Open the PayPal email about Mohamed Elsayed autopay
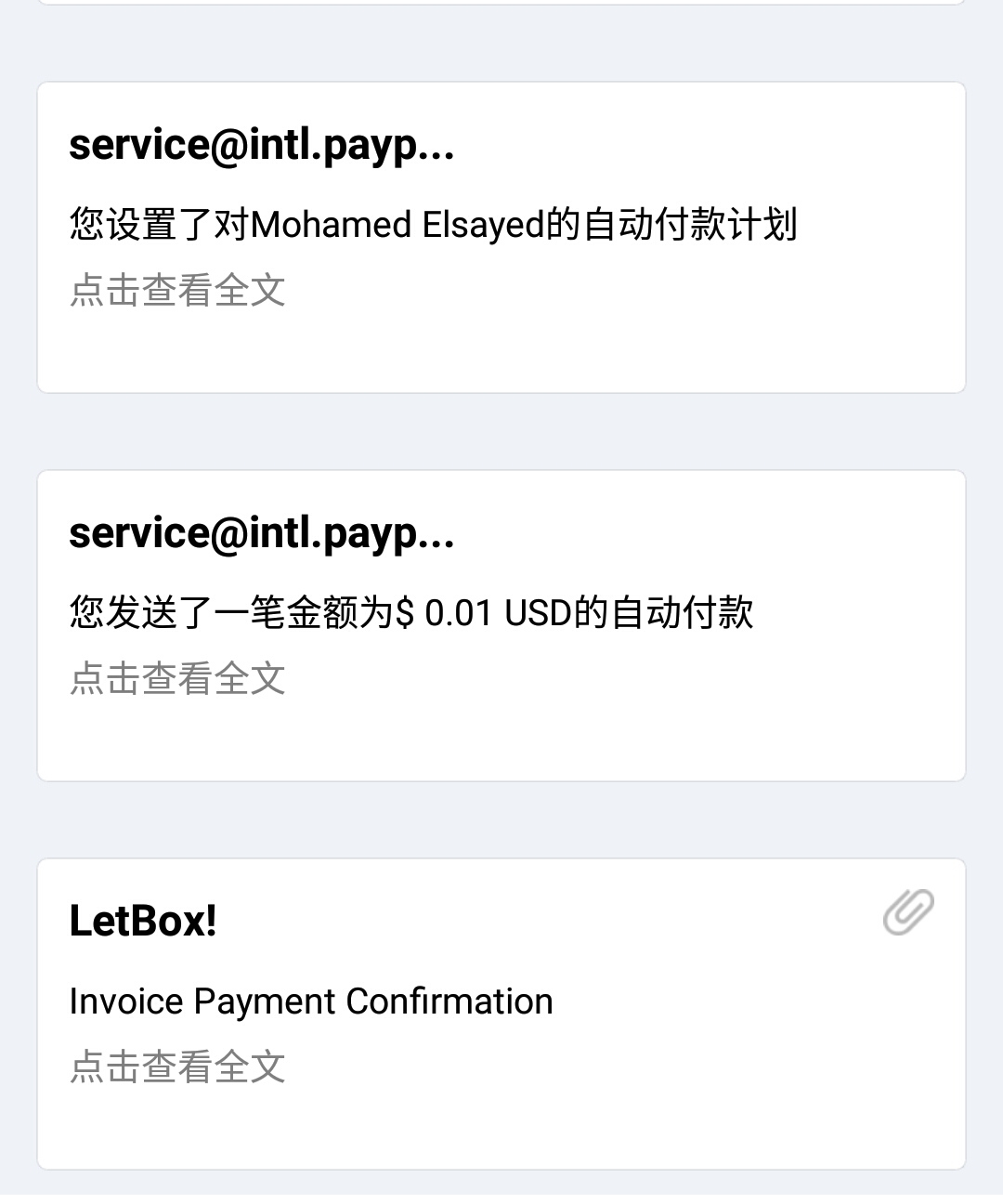The image size is (1003, 1204). click(433, 225)
